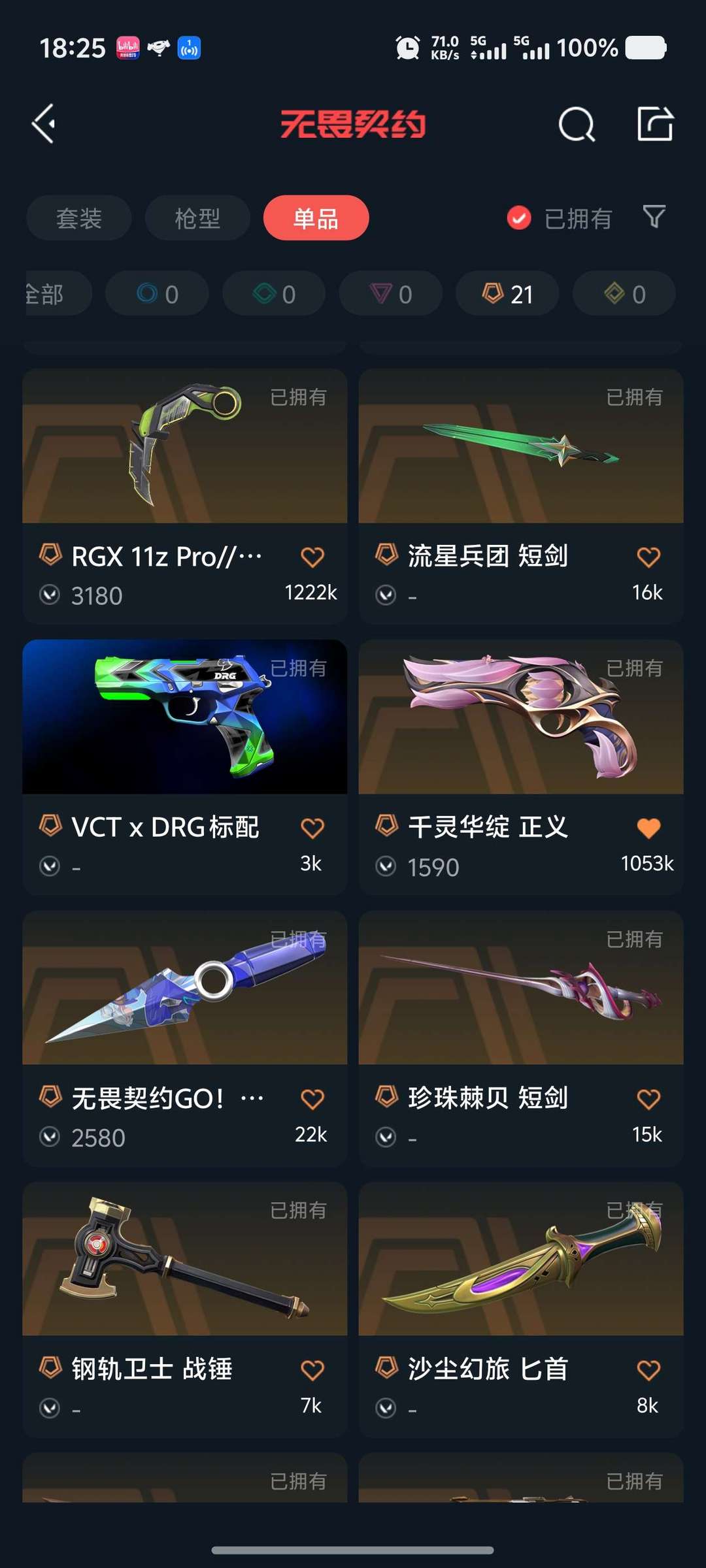
Task: Select the 全部 filter option
Action: pos(46,293)
